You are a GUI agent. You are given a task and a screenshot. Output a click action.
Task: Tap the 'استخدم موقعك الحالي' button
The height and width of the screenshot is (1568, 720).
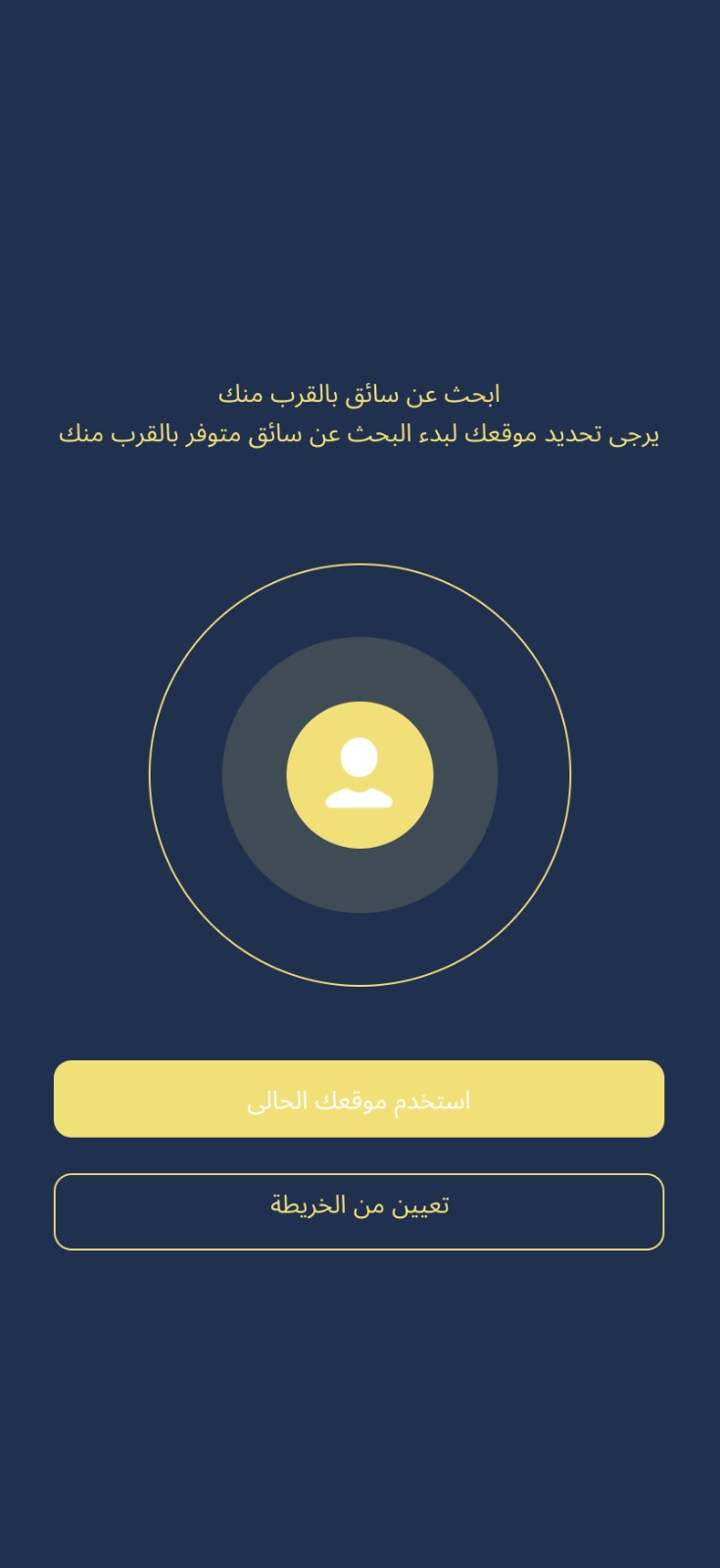[359, 1099]
